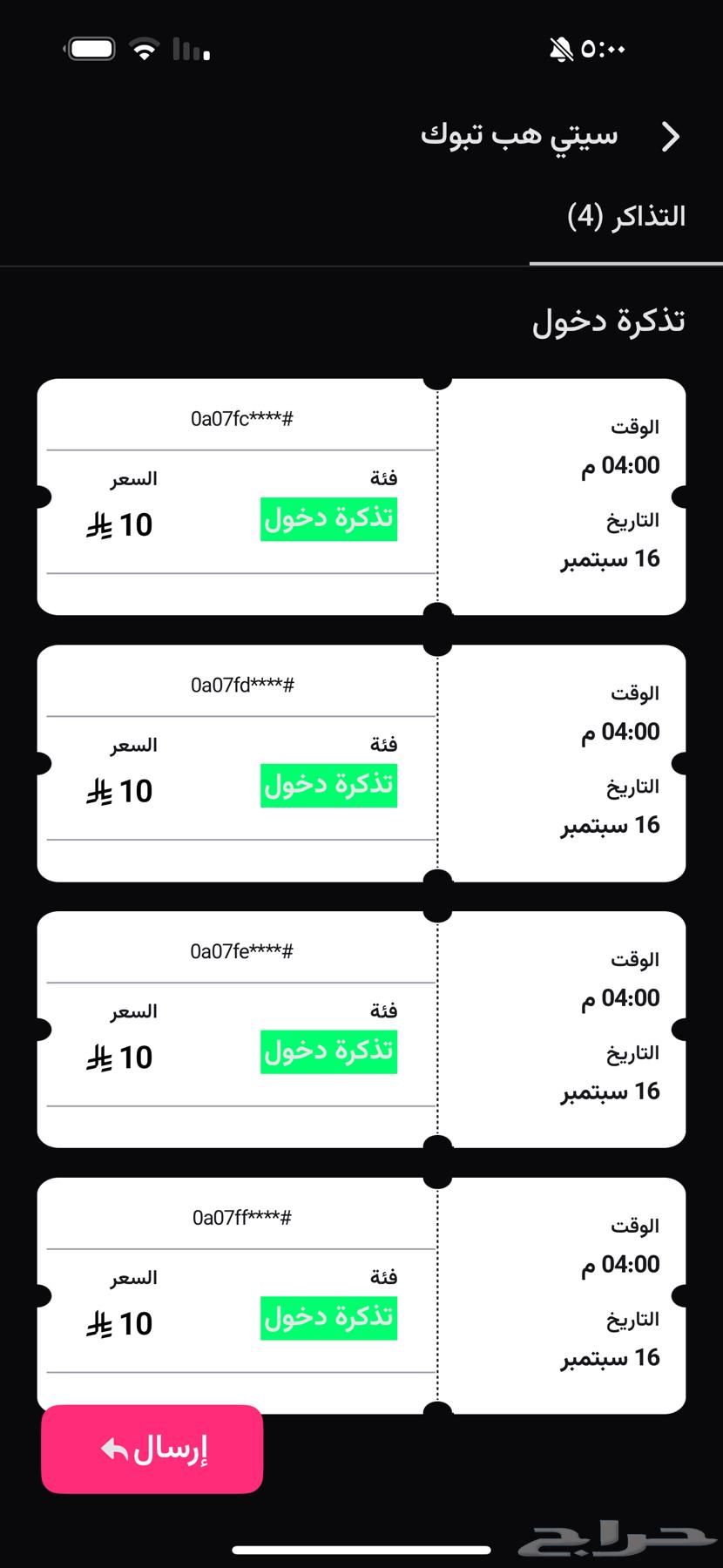This screenshot has width=723, height=1568.
Task: Tap the green تذكرة دخول badge on fourth ticket
Action: tap(328, 1318)
